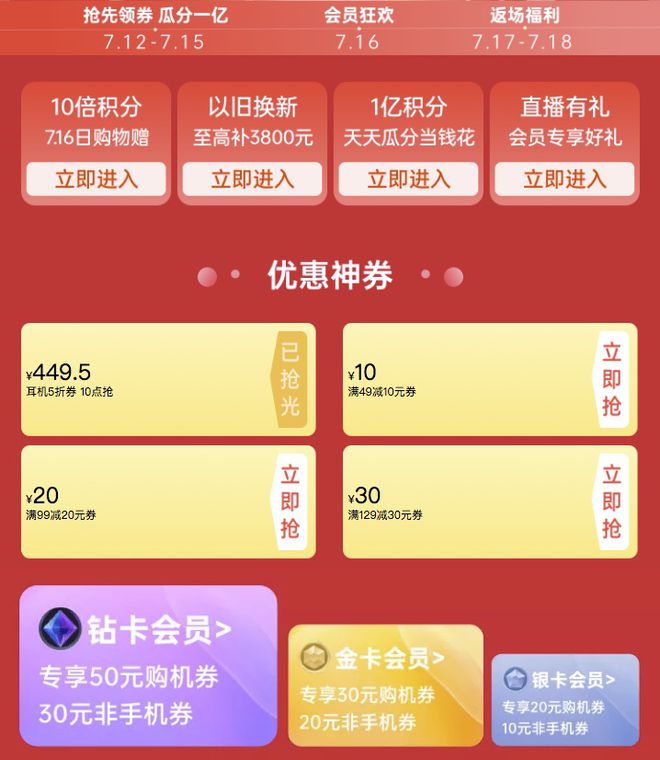Image resolution: width=660 pixels, height=760 pixels.
Task: Enter the 10倍积分 promotion
Action: tap(96, 179)
